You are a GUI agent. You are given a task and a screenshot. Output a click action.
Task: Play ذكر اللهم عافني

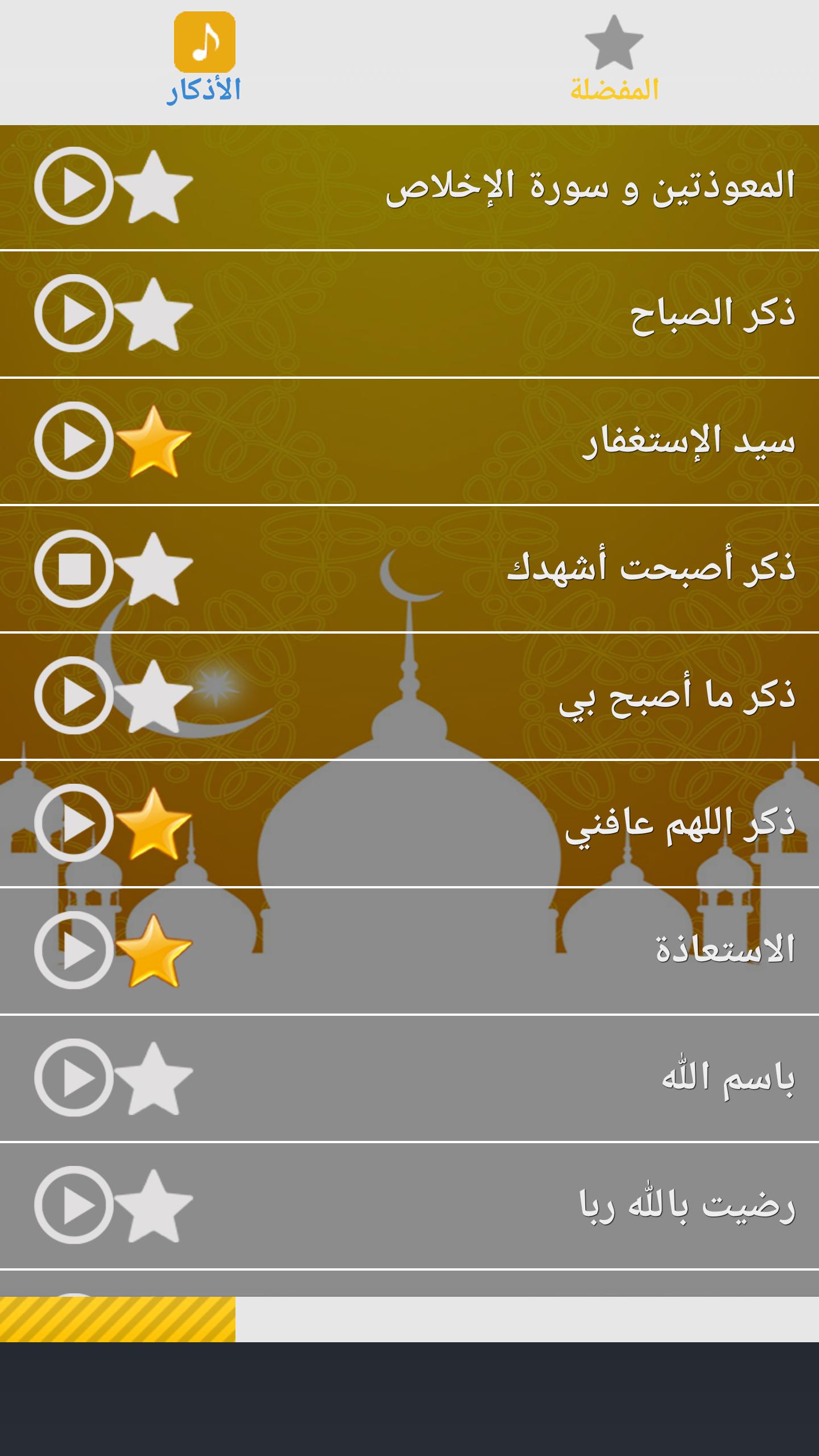pos(74,823)
